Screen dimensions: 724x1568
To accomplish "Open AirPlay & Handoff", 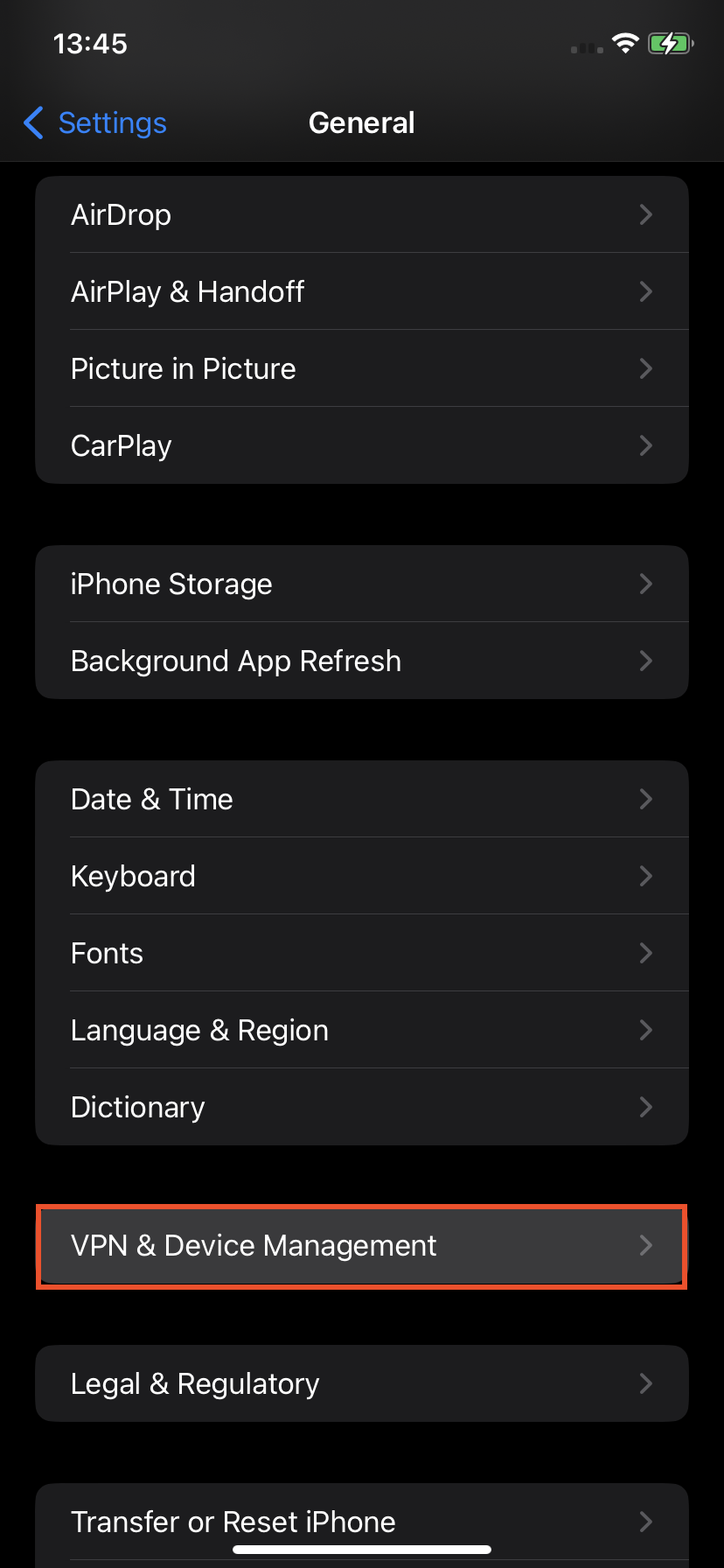I will [x=362, y=292].
